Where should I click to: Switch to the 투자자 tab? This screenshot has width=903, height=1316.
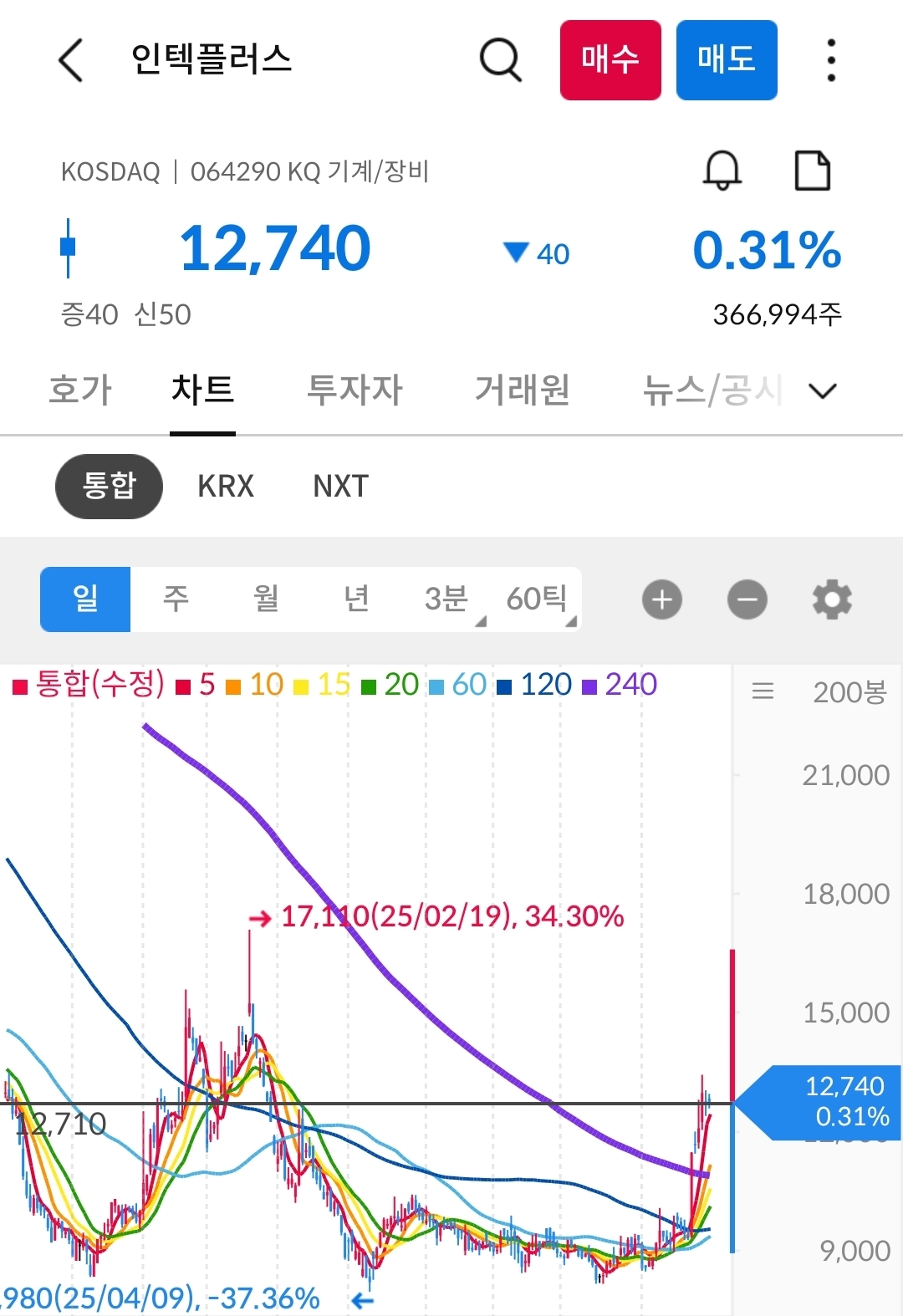tap(355, 390)
